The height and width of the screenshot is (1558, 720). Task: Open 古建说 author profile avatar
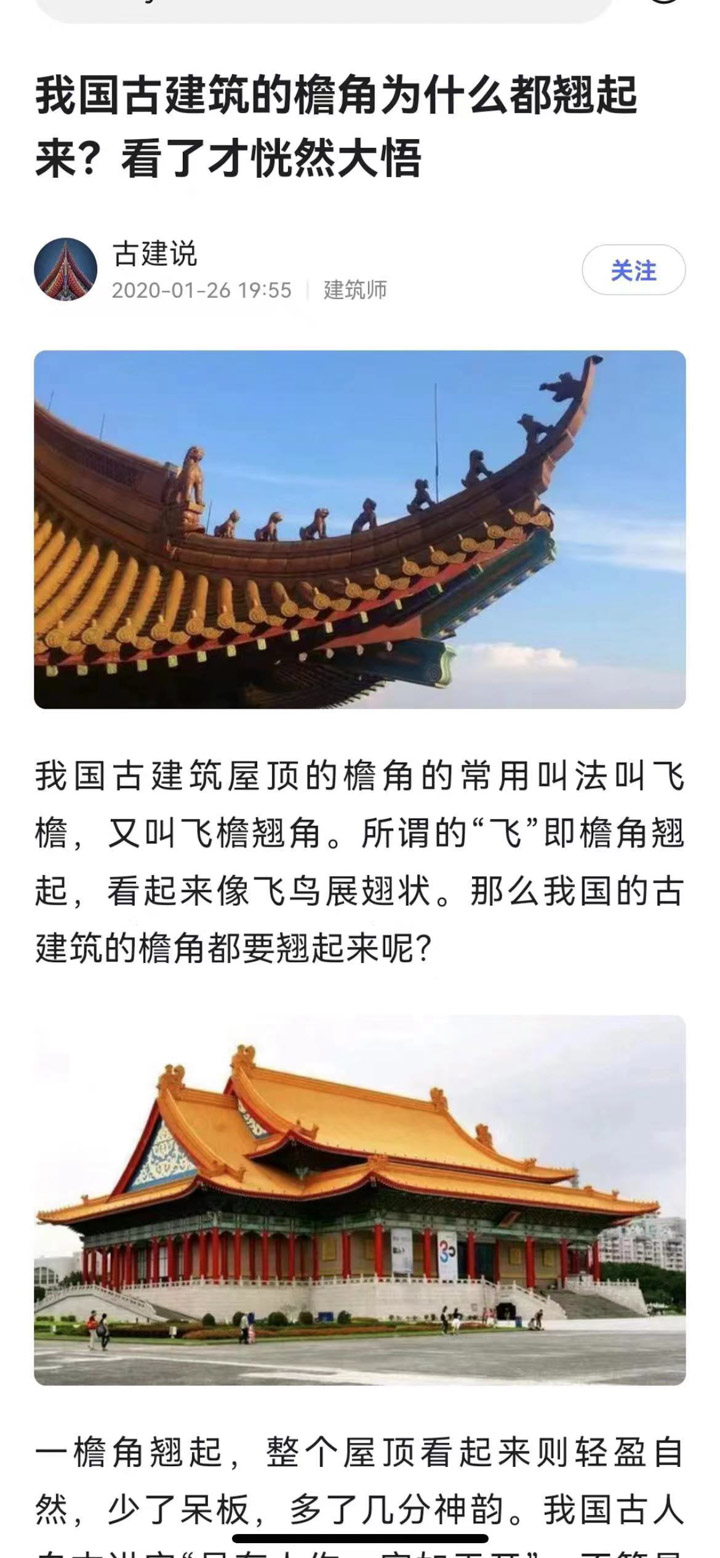point(66,270)
